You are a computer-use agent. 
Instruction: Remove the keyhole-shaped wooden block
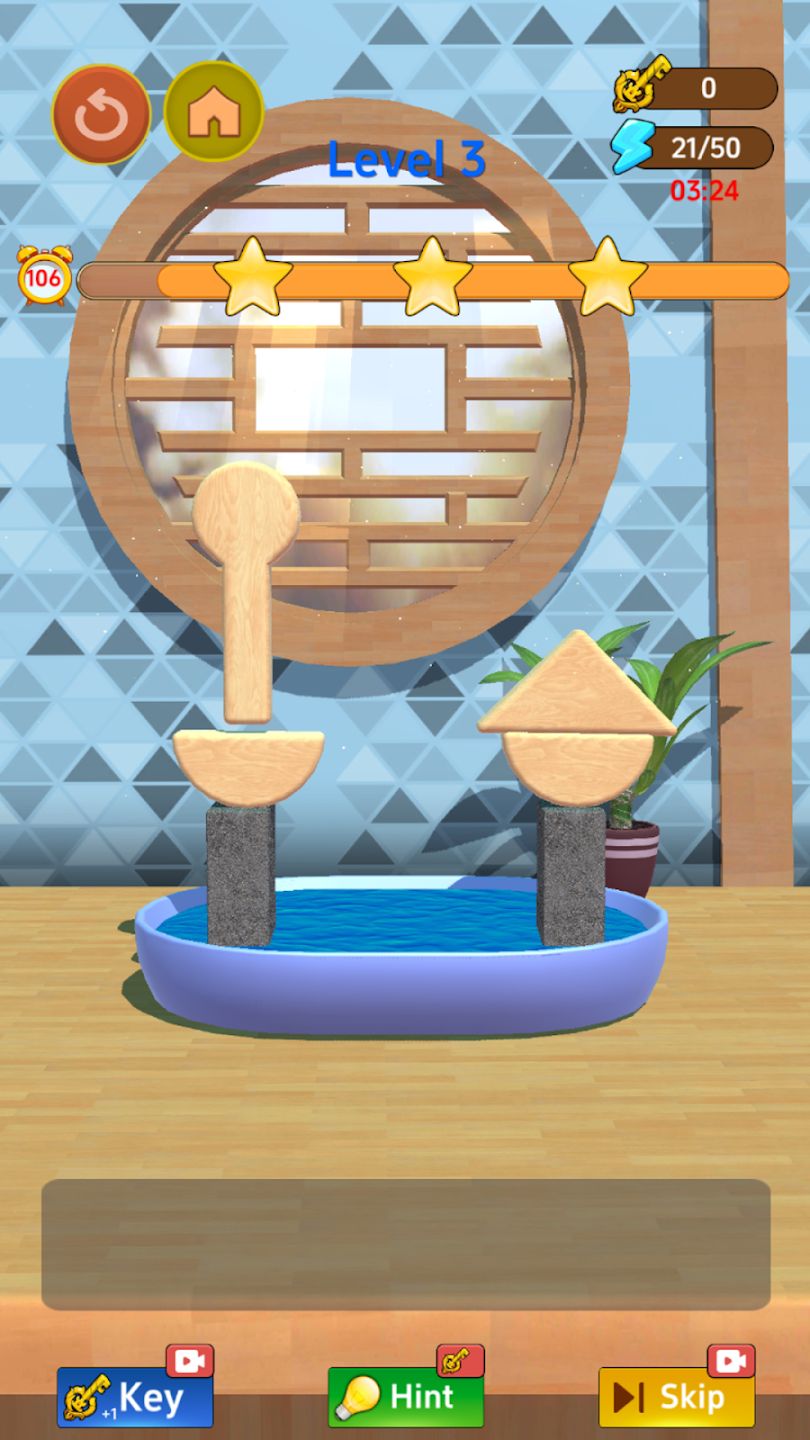246,580
